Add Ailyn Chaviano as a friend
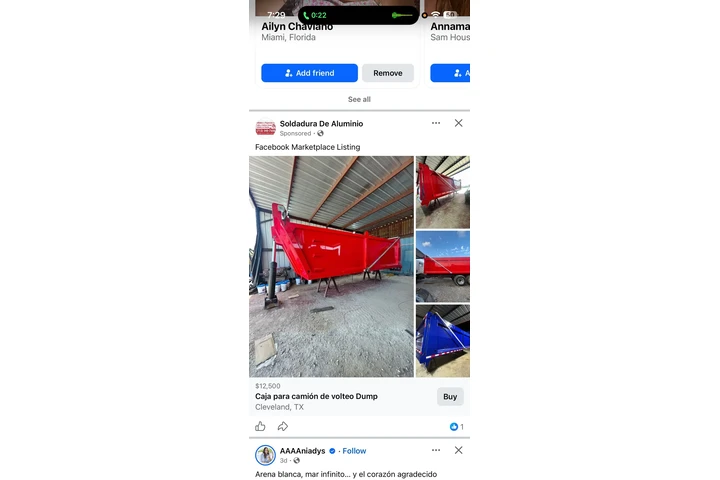 (309, 73)
